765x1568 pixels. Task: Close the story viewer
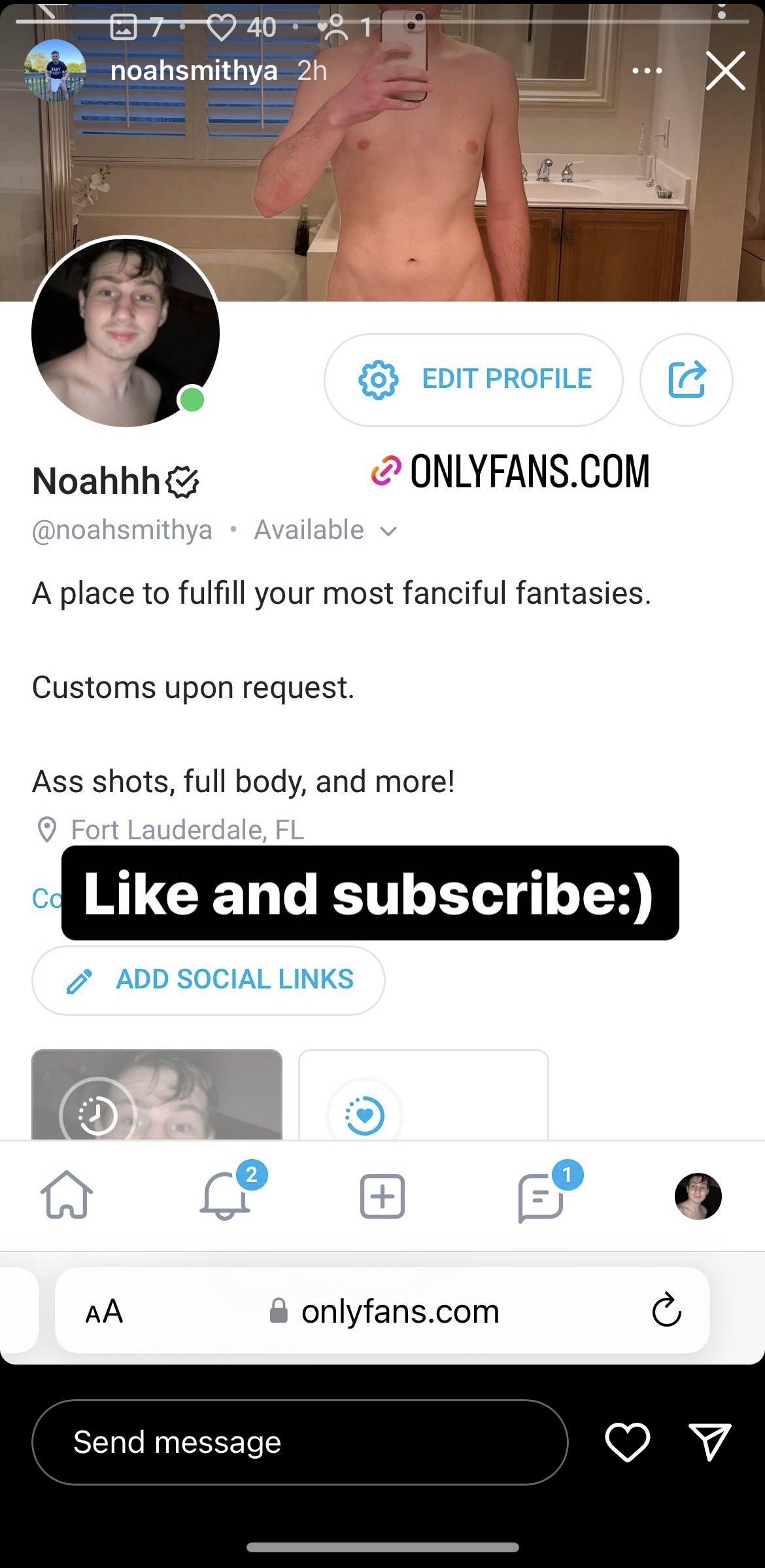(x=726, y=71)
